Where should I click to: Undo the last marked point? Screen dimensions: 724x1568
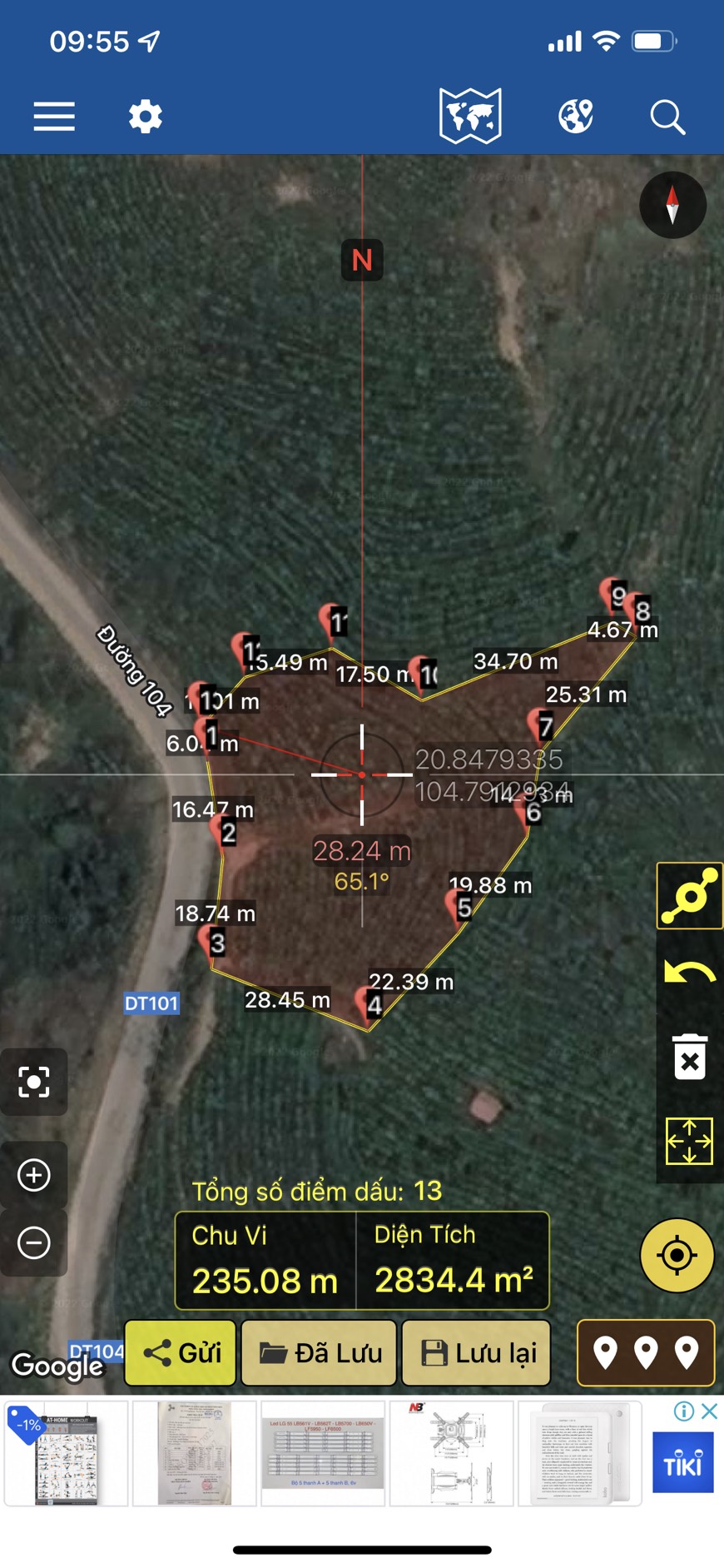(689, 972)
